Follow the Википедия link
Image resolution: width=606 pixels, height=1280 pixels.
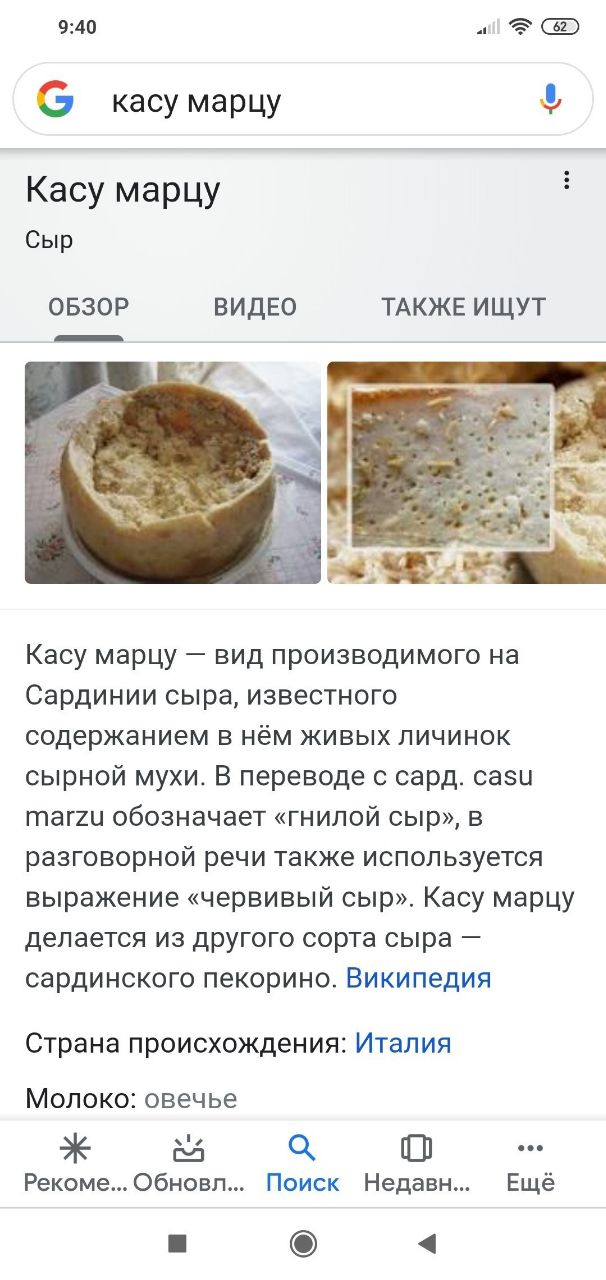[x=418, y=978]
